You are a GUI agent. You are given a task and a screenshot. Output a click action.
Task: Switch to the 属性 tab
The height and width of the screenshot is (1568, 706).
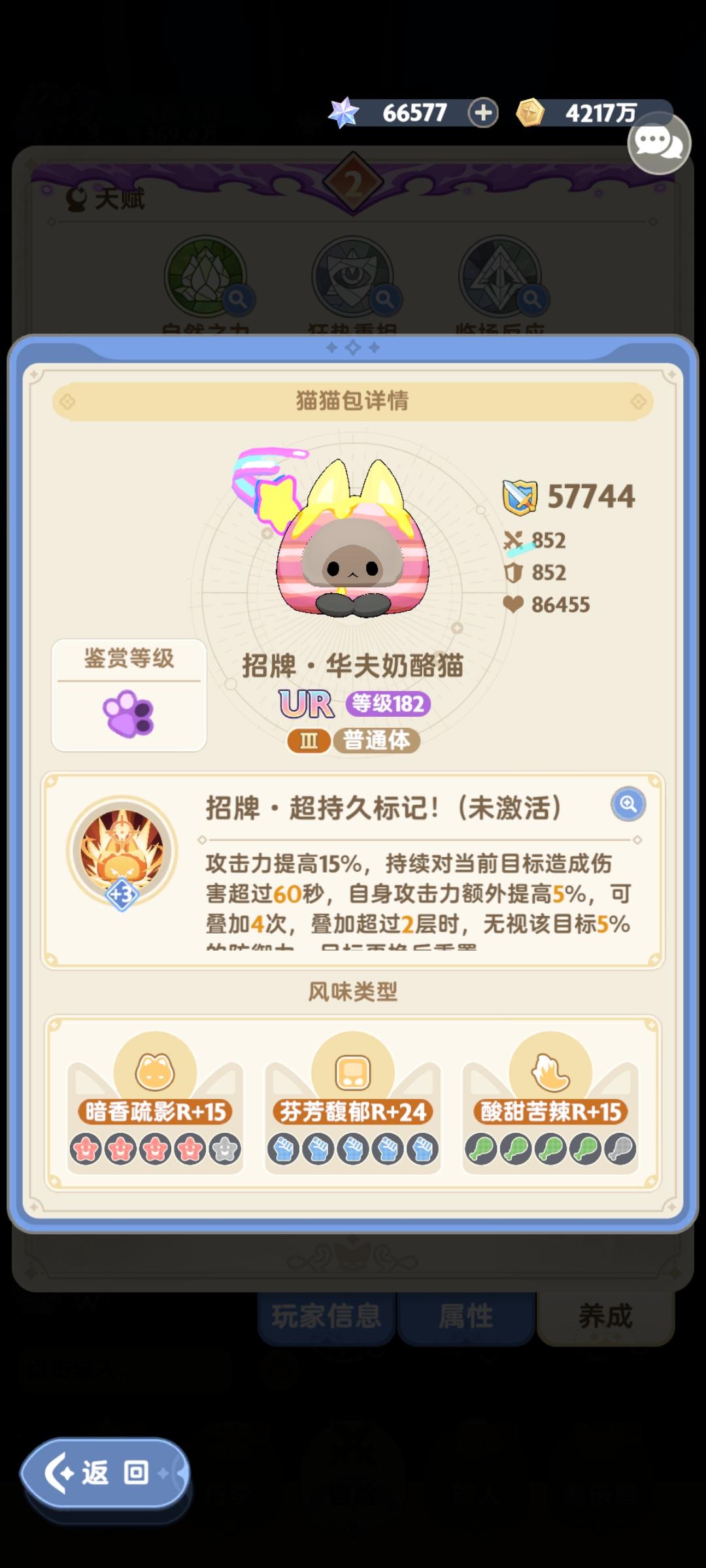pyautogui.click(x=466, y=1315)
